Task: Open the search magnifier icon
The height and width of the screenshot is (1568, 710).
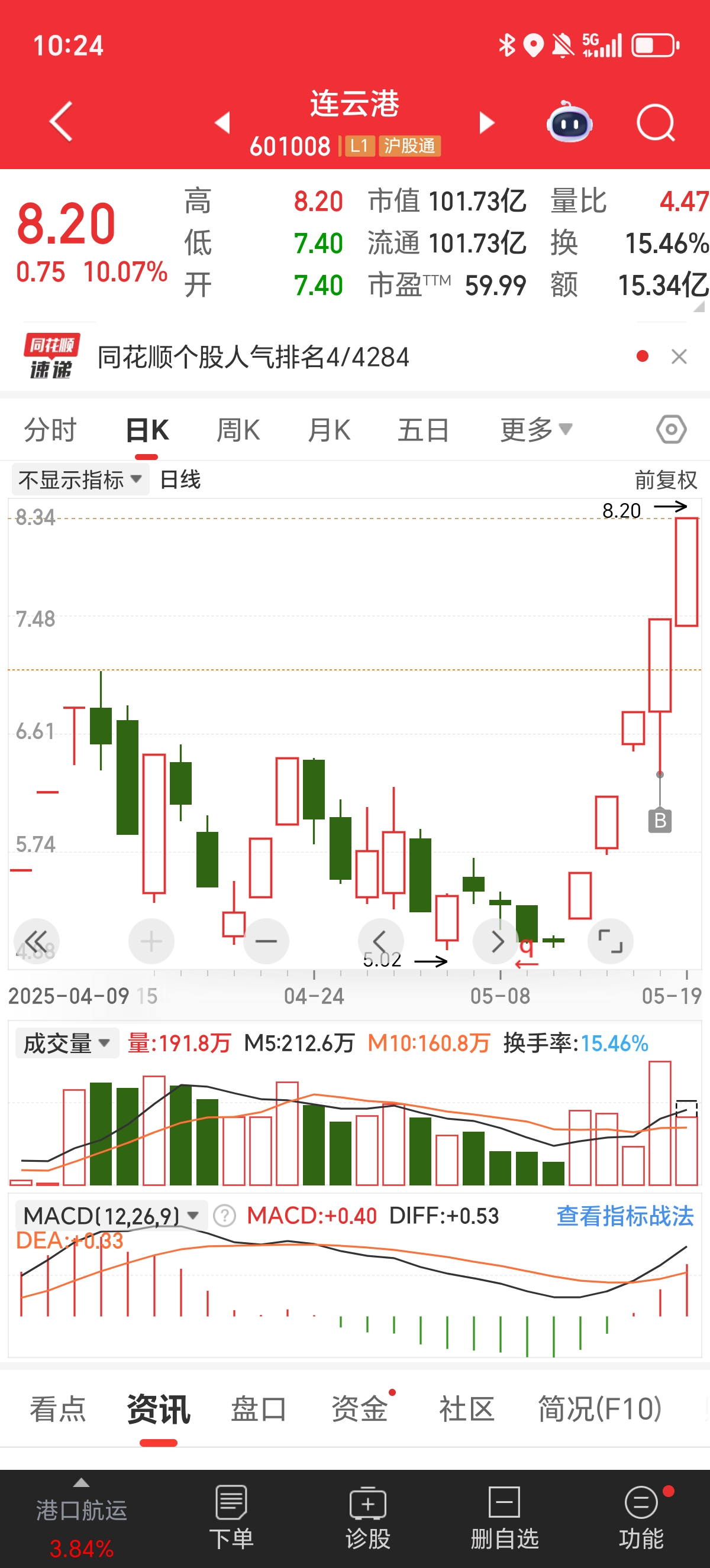Action: pos(655,123)
